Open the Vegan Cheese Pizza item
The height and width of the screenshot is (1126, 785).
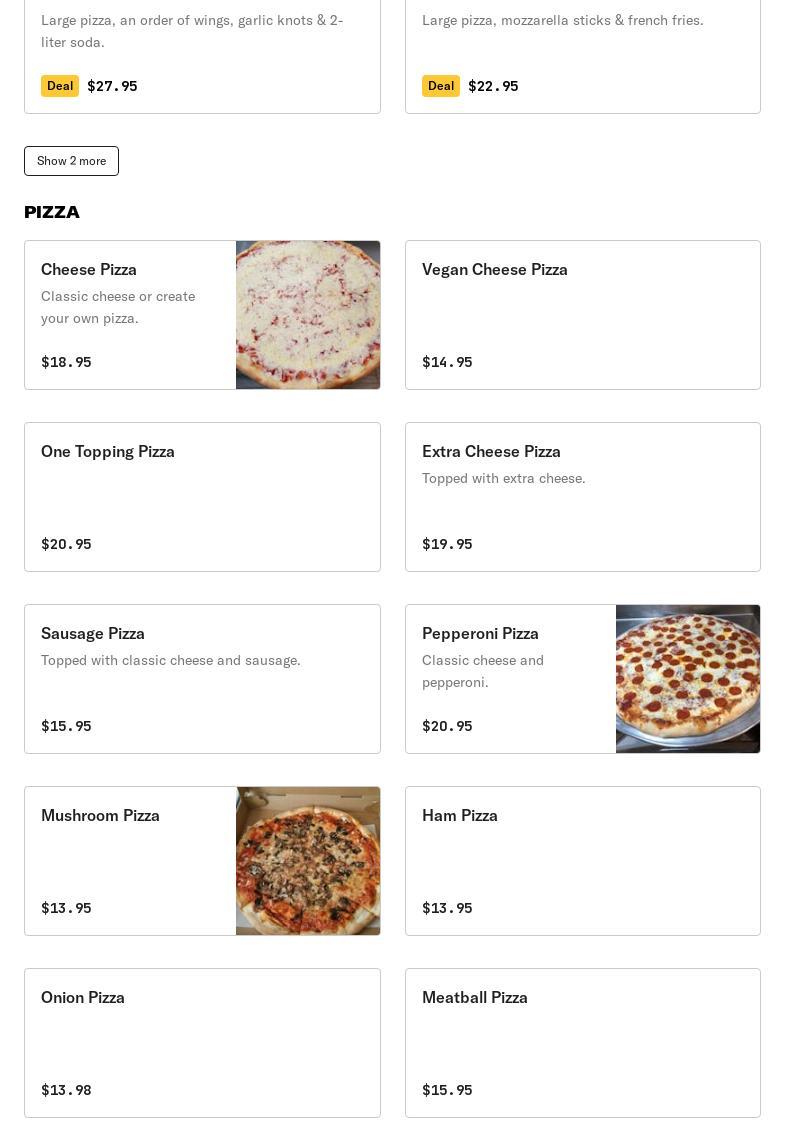coord(582,315)
